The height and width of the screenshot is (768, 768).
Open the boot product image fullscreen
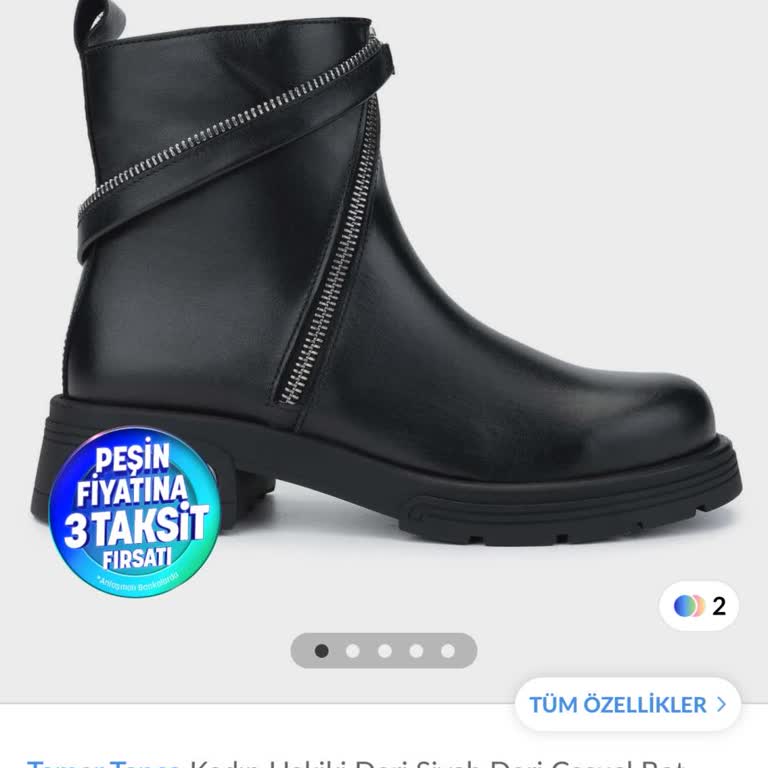coord(400,300)
